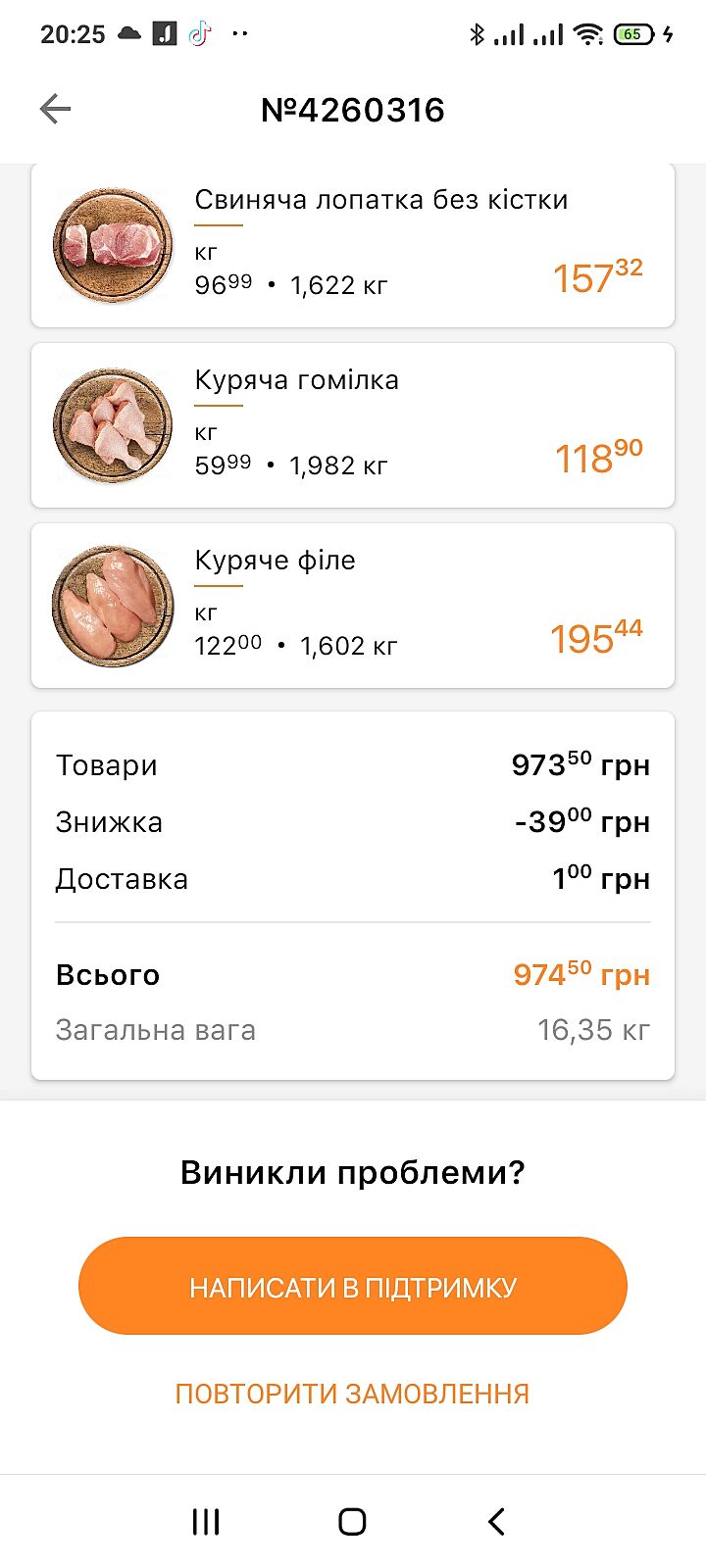Open recent apps from the navigation bar
706x1568 pixels.
click(x=206, y=1521)
